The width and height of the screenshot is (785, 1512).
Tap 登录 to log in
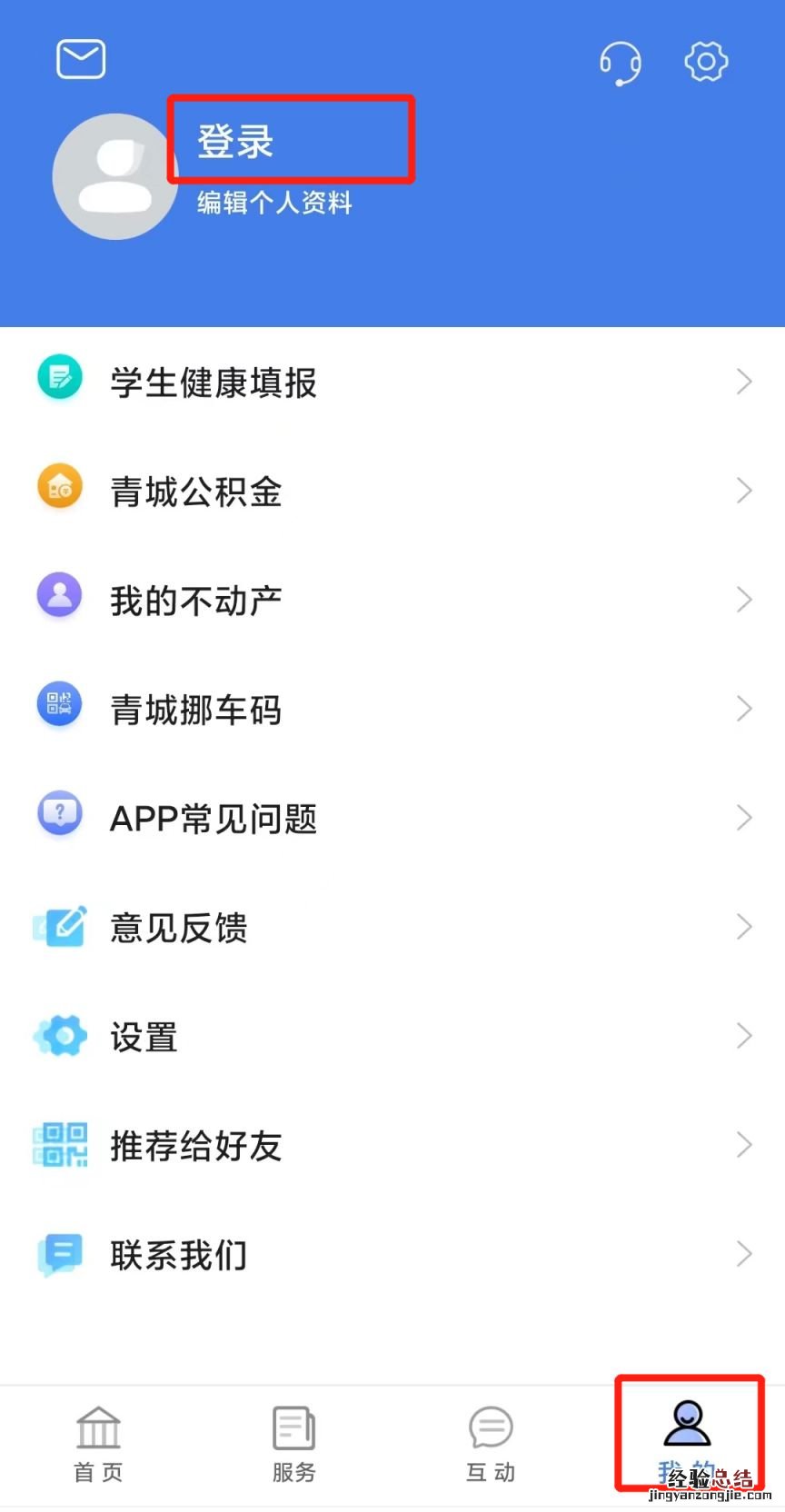(236, 142)
